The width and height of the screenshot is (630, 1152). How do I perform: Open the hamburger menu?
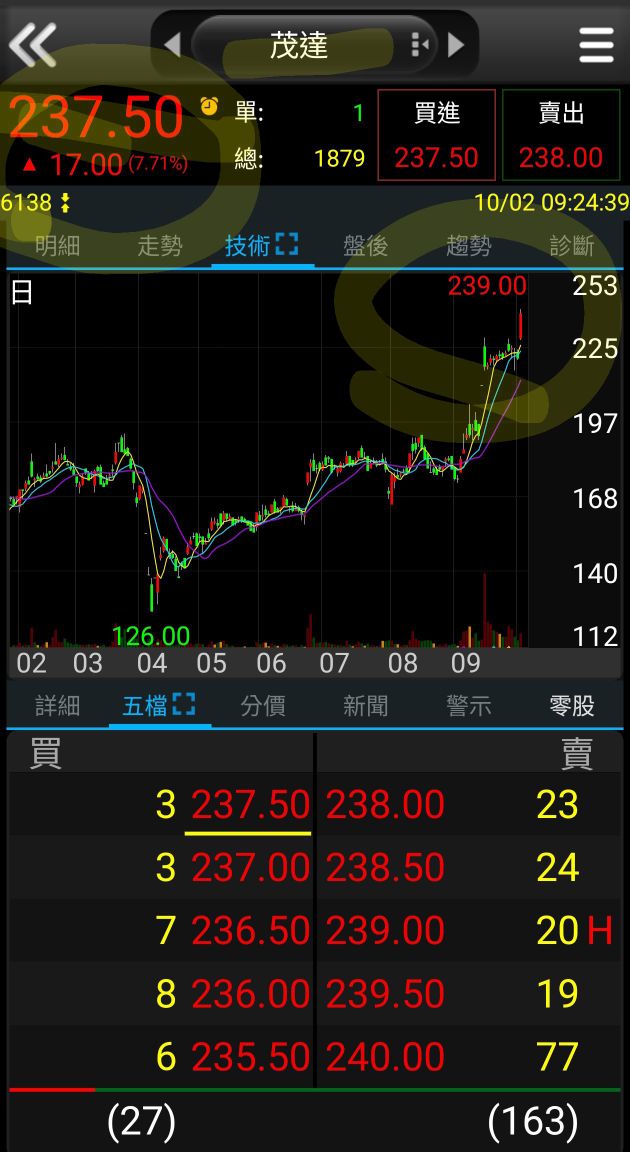point(596,45)
